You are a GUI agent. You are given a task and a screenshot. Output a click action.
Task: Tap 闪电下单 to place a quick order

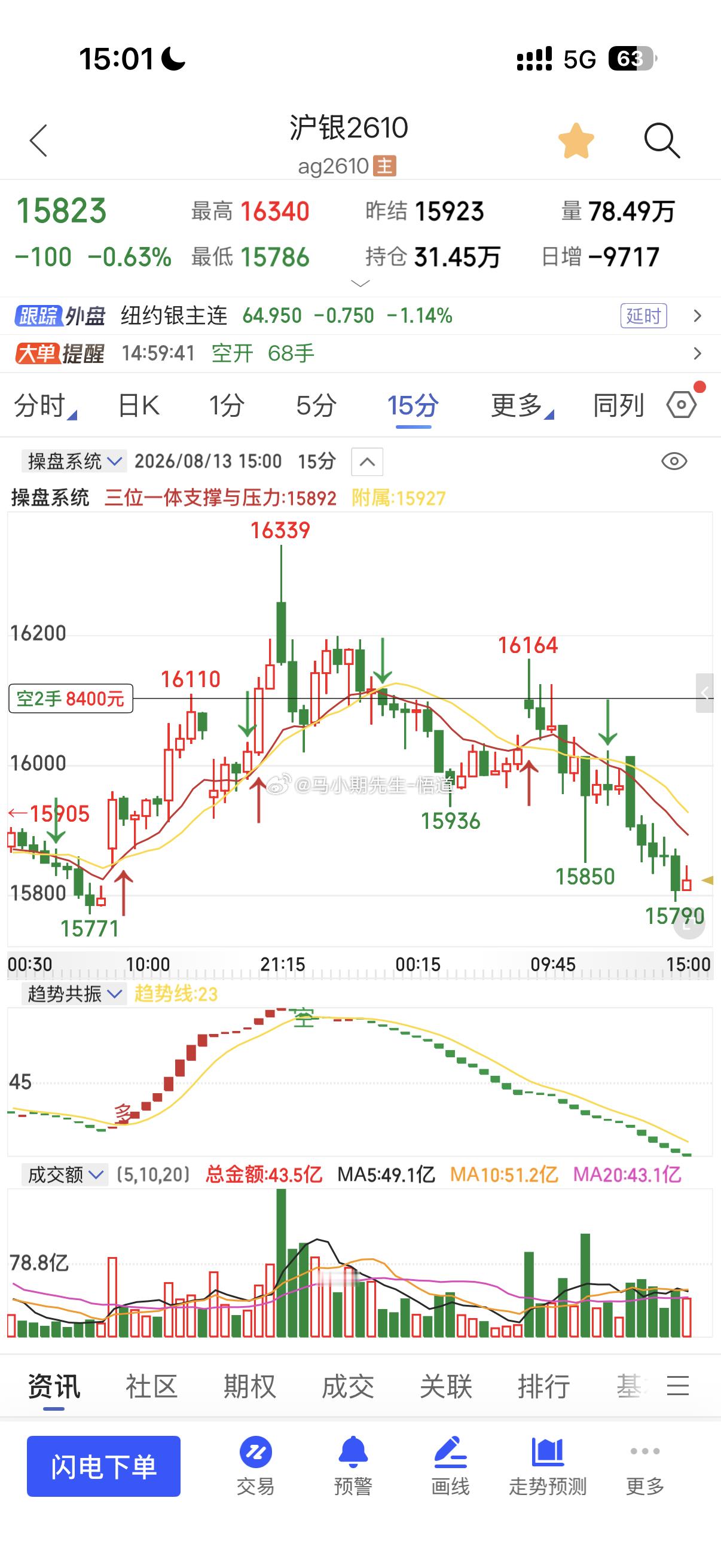tap(103, 1466)
